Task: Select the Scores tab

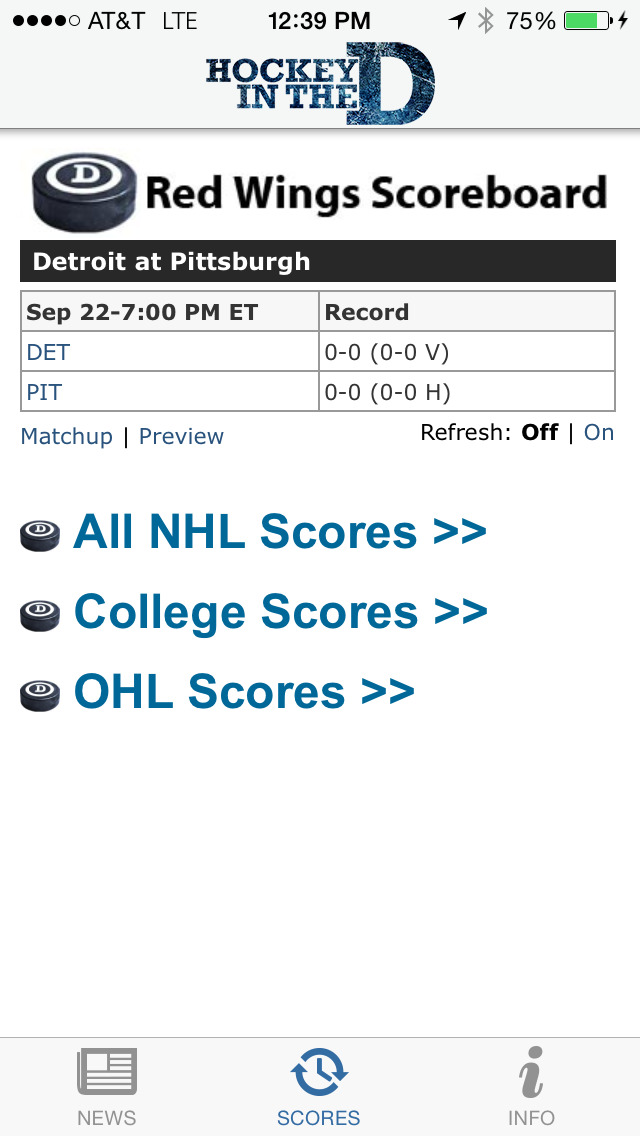Action: click(319, 1086)
